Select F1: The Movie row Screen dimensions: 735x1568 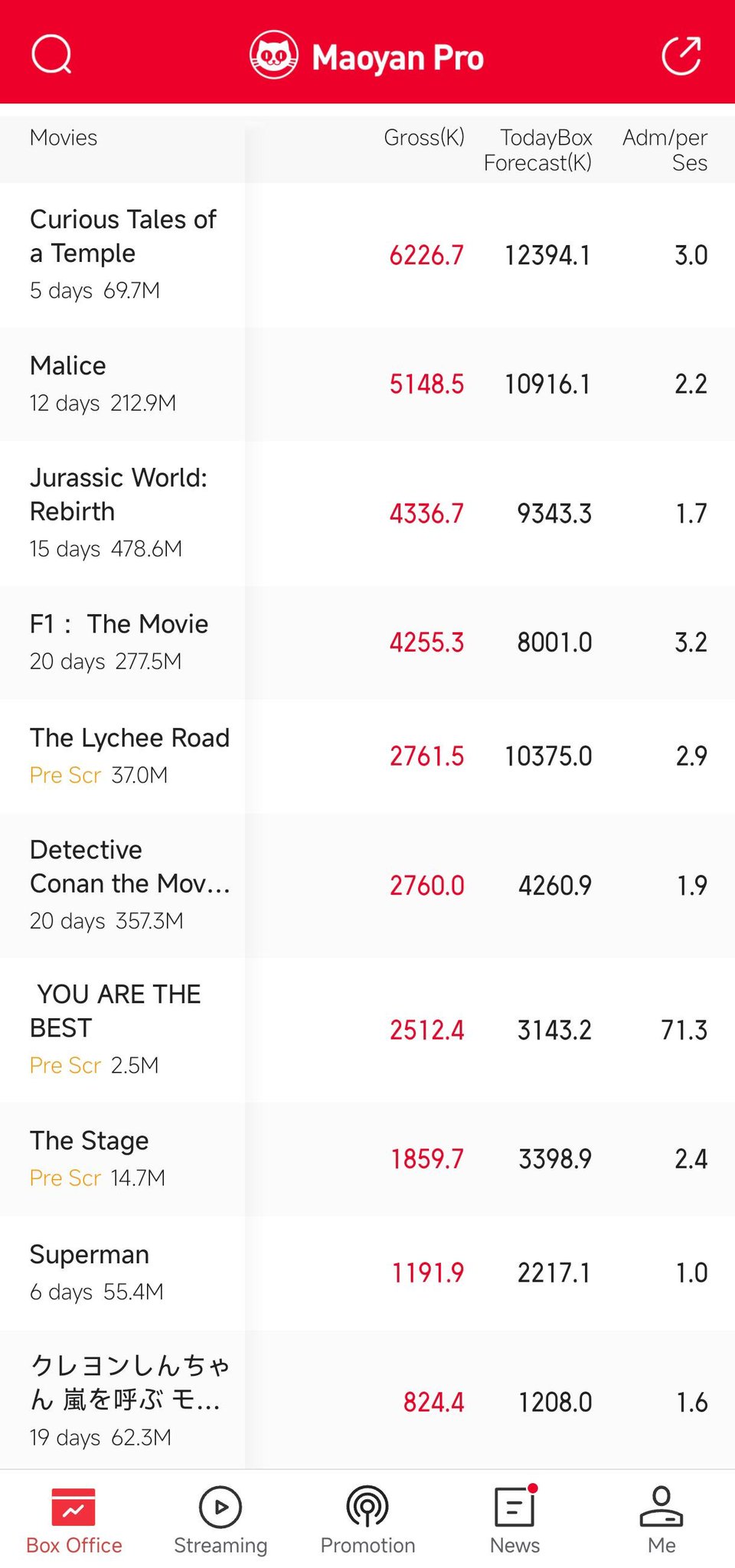click(367, 642)
